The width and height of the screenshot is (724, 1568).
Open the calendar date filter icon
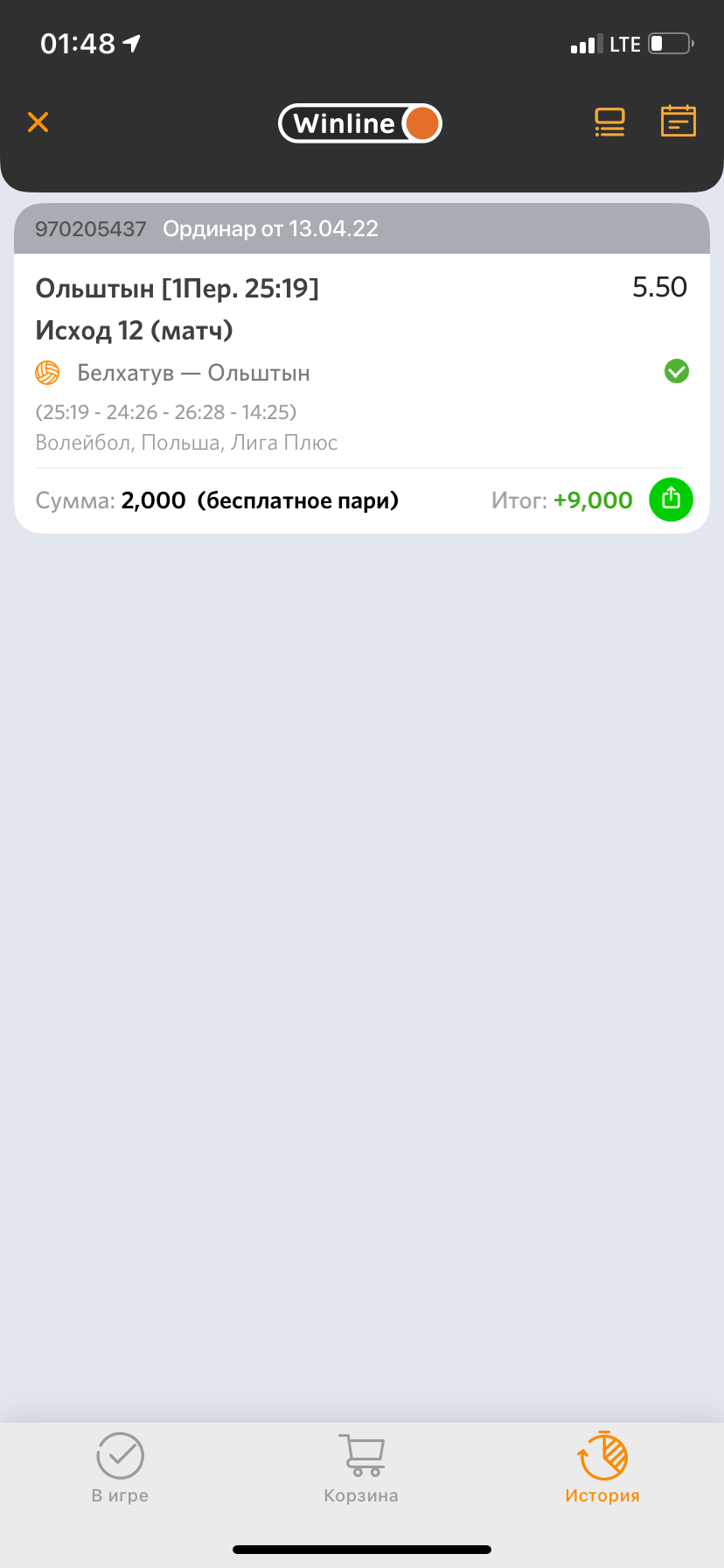[678, 121]
